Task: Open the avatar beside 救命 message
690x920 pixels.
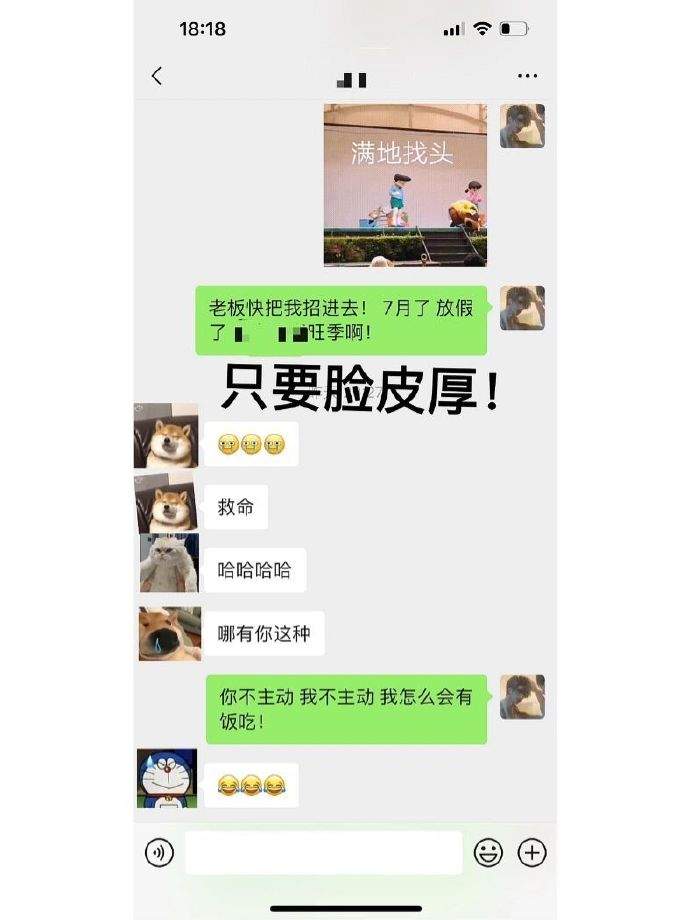Action: [x=166, y=503]
